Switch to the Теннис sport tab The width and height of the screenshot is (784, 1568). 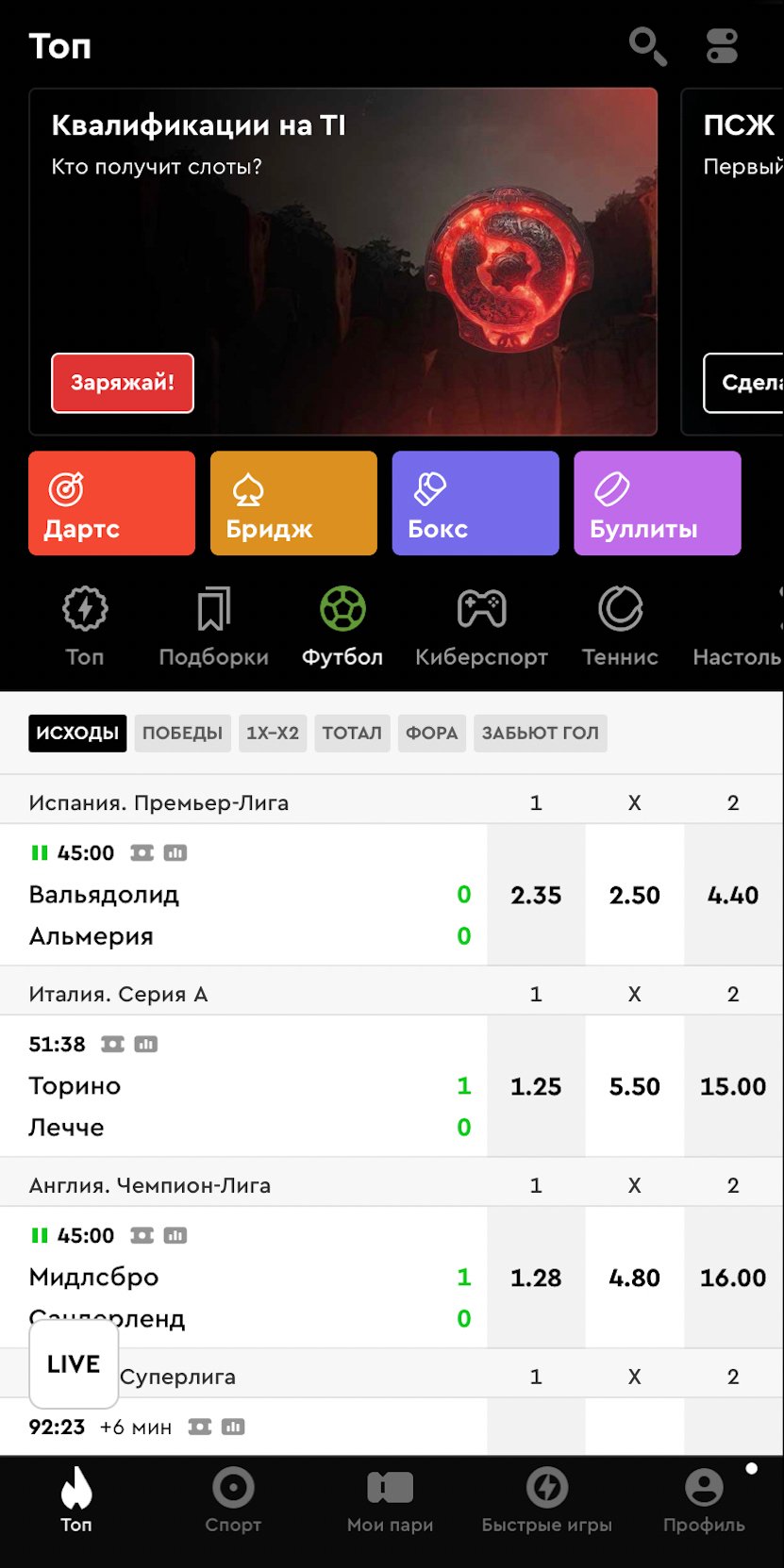(x=620, y=627)
